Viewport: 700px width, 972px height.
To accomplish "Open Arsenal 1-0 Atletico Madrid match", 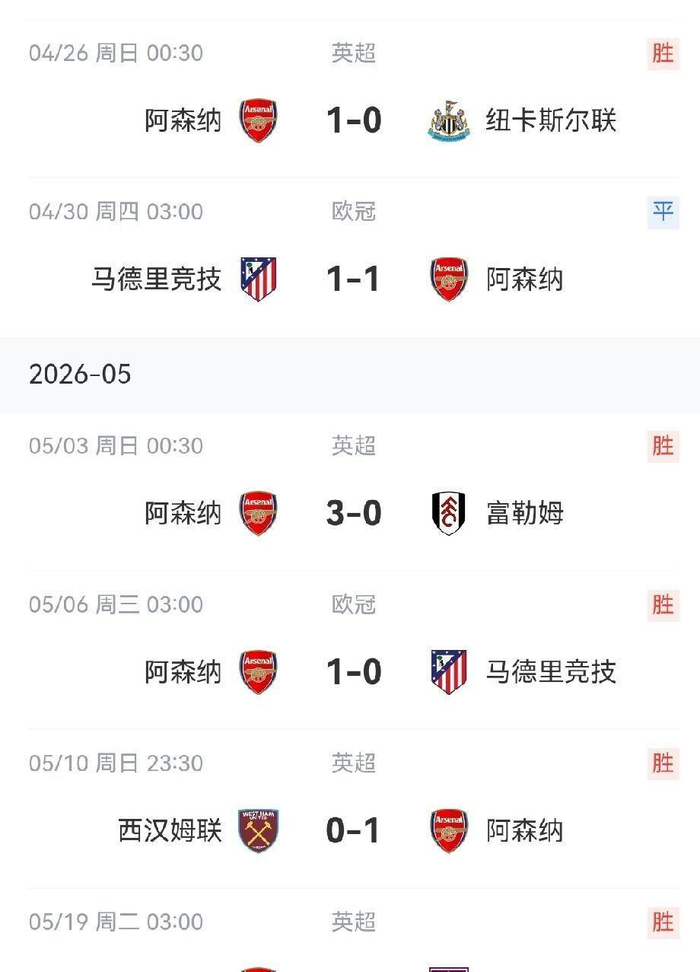I will (353, 650).
